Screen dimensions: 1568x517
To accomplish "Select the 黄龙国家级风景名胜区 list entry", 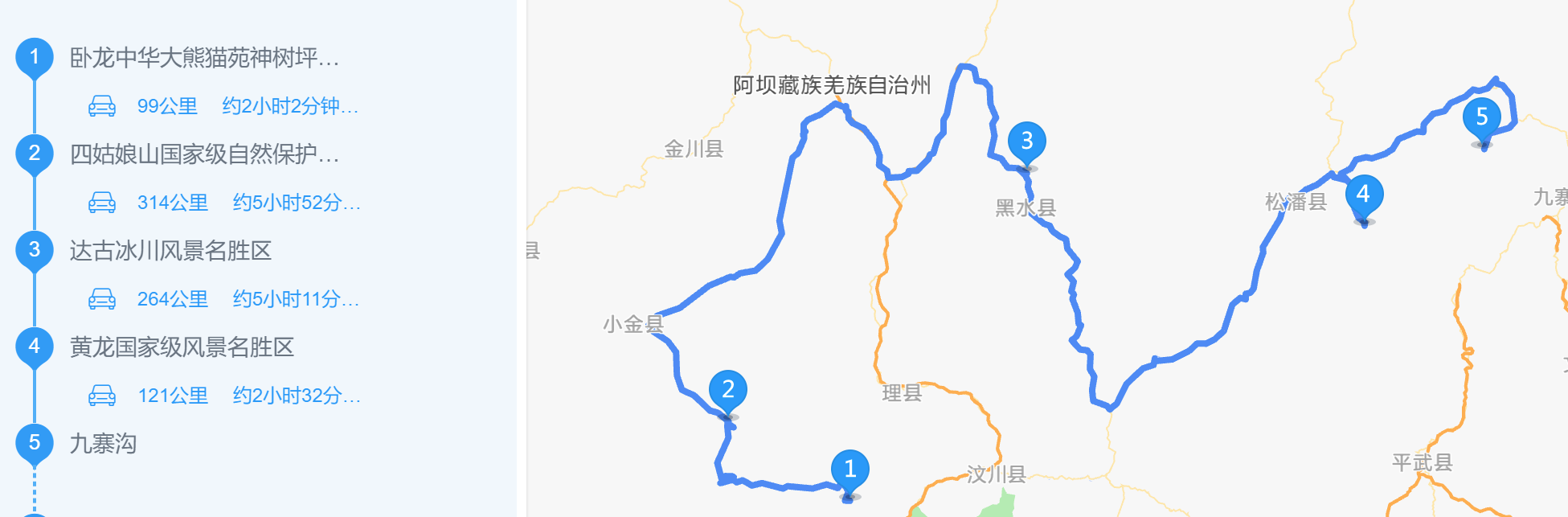I will (182, 347).
